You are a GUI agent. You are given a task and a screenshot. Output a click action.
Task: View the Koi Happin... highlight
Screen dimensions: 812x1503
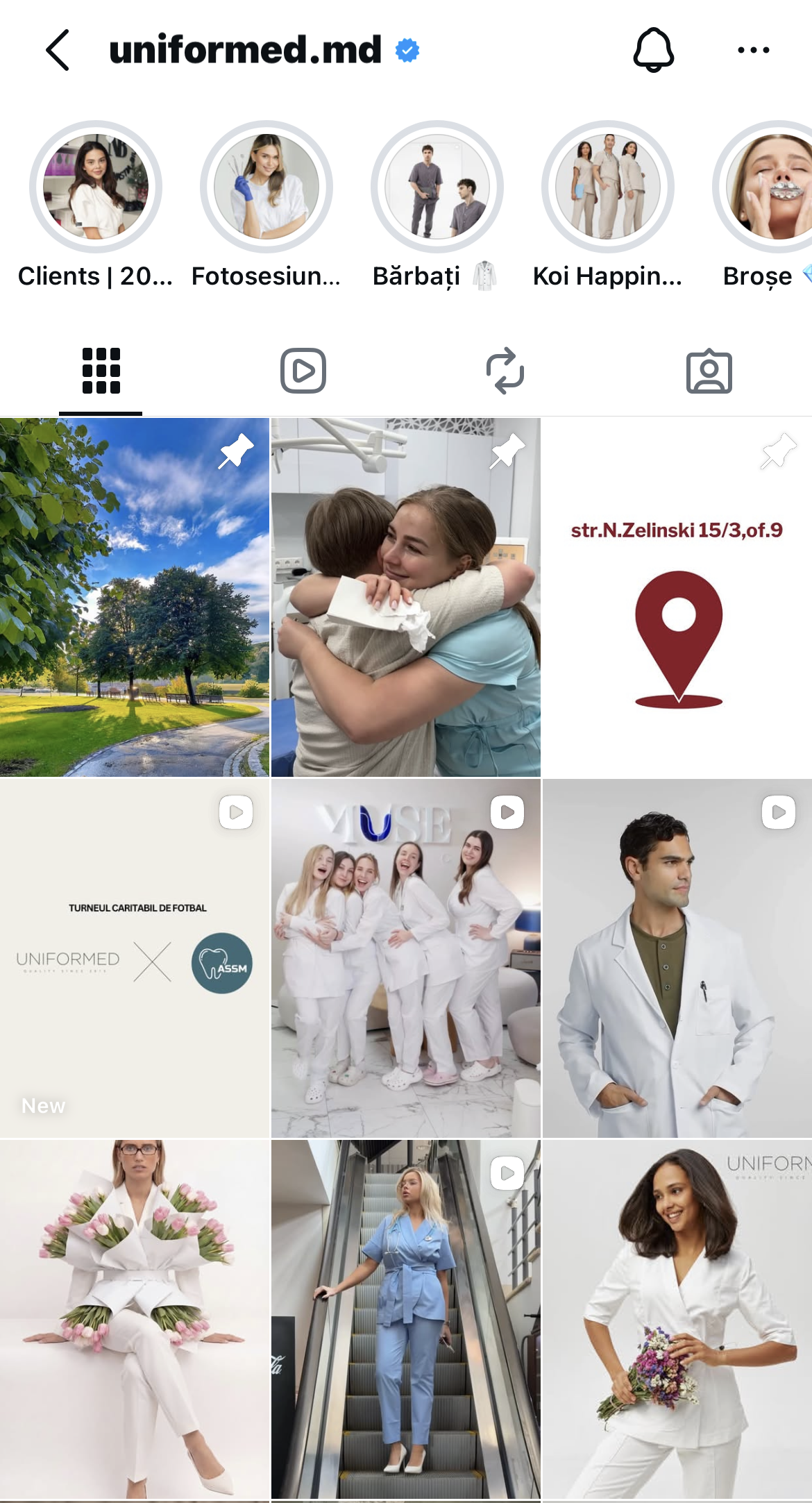[608, 187]
